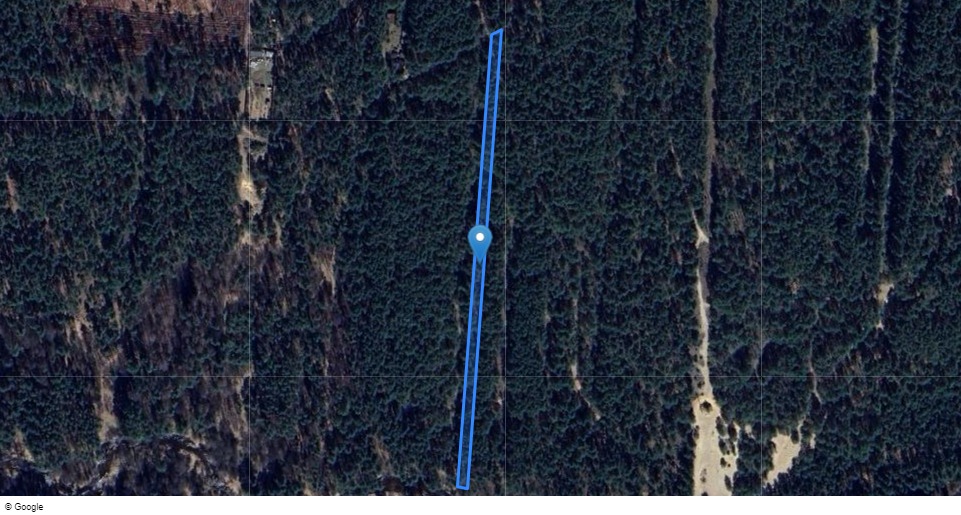Tap the blue location marker pin
Screen dimensions: 961x515
[481, 240]
